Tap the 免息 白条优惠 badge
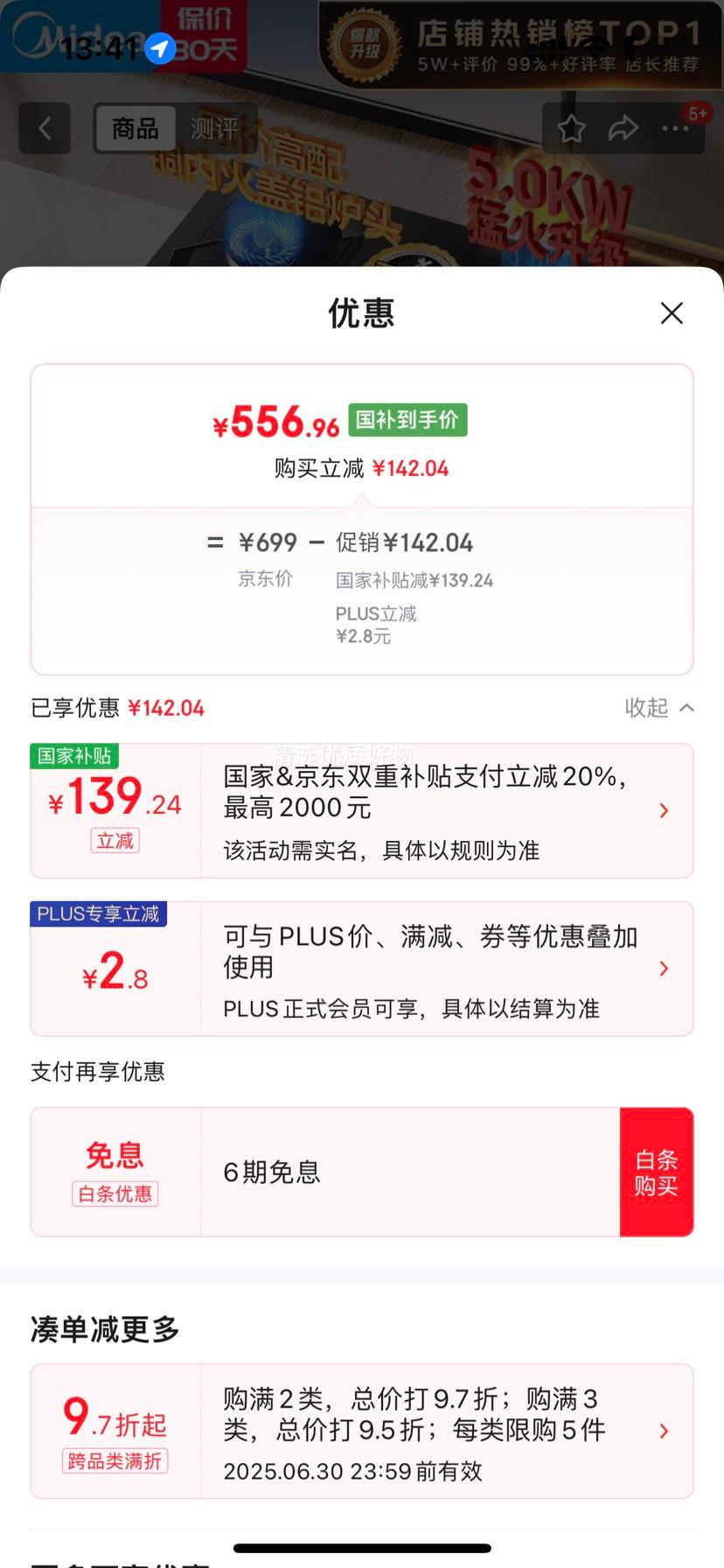724x1568 pixels. tap(115, 1171)
